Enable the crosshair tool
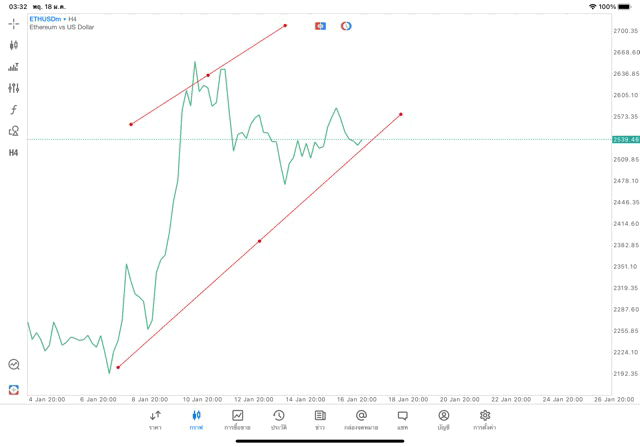The width and height of the screenshot is (640, 447). [x=14, y=23]
